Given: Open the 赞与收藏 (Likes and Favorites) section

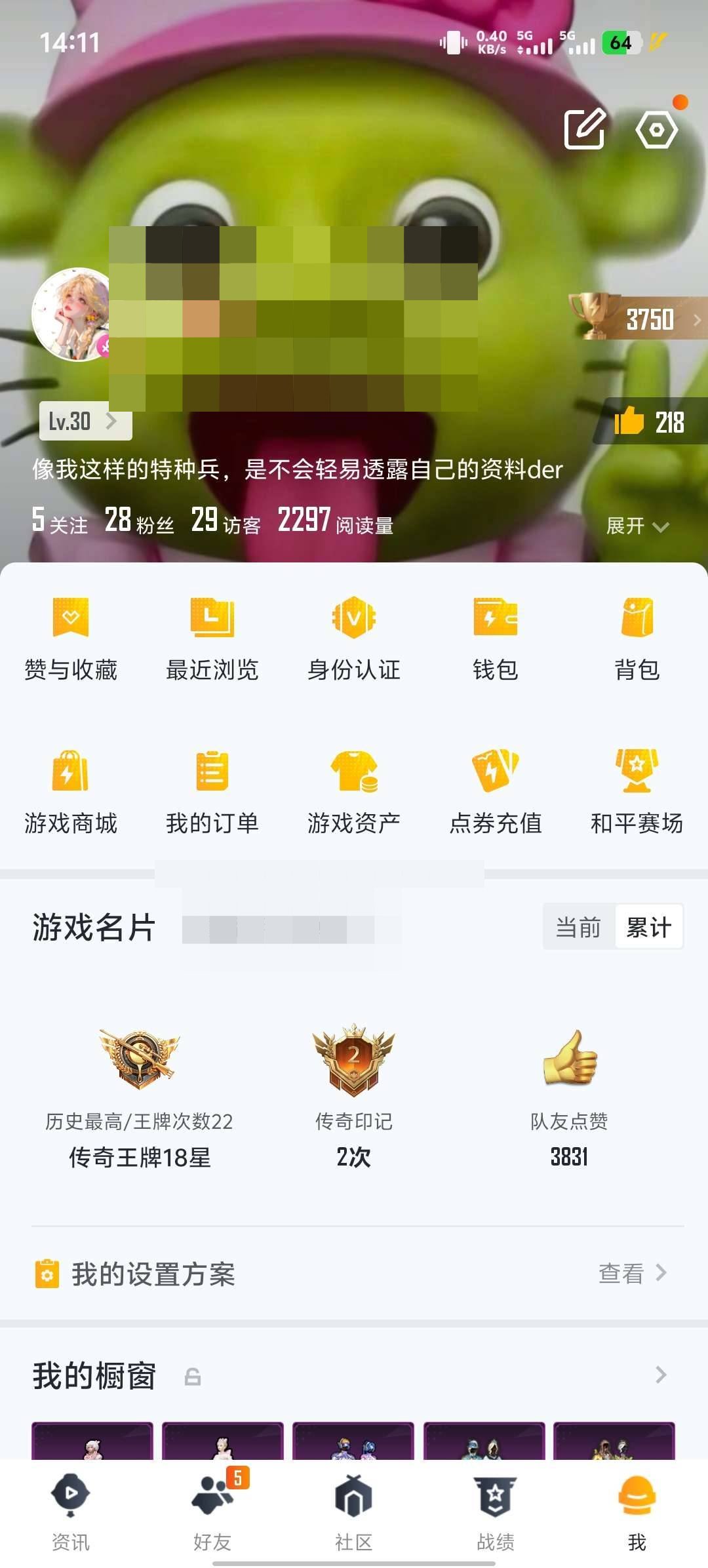Looking at the screenshot, I should point(71,639).
